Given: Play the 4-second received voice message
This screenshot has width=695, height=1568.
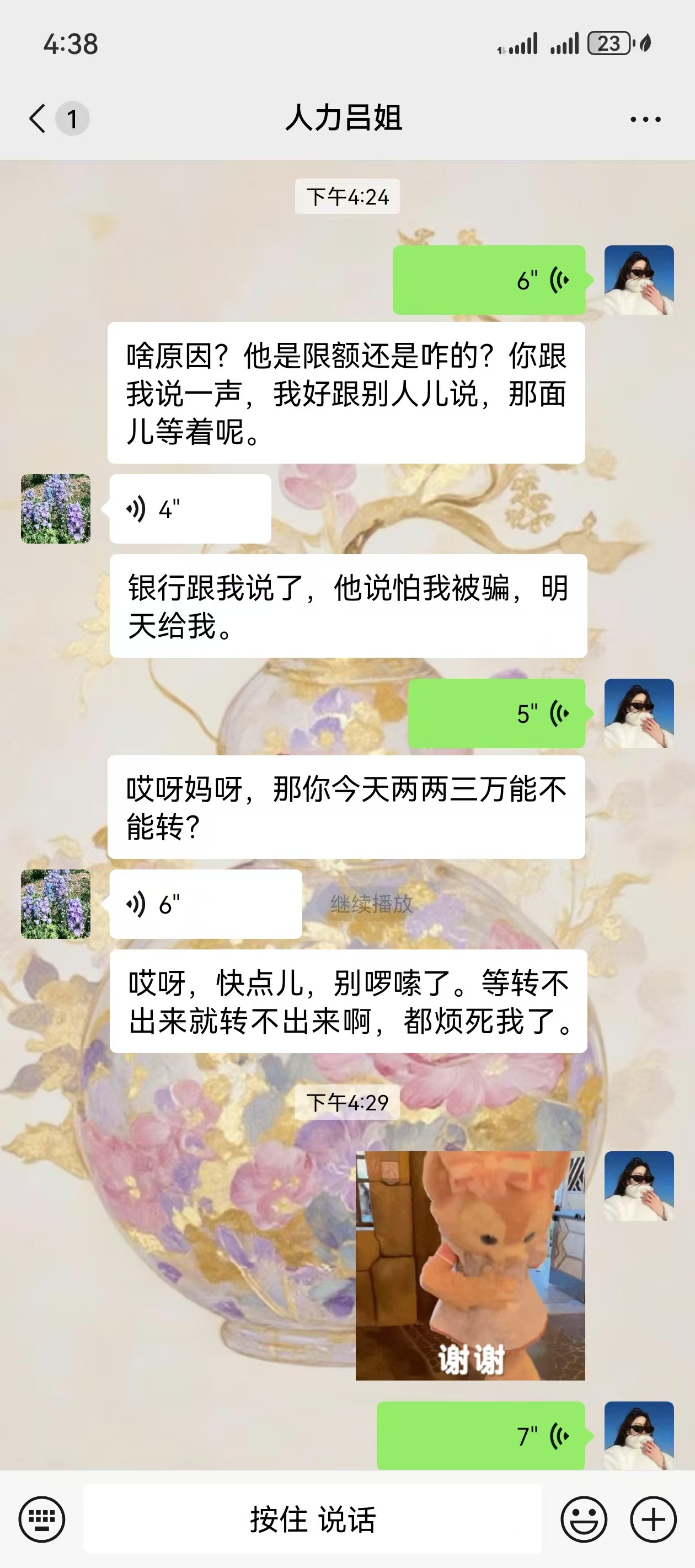Looking at the screenshot, I should (x=190, y=509).
